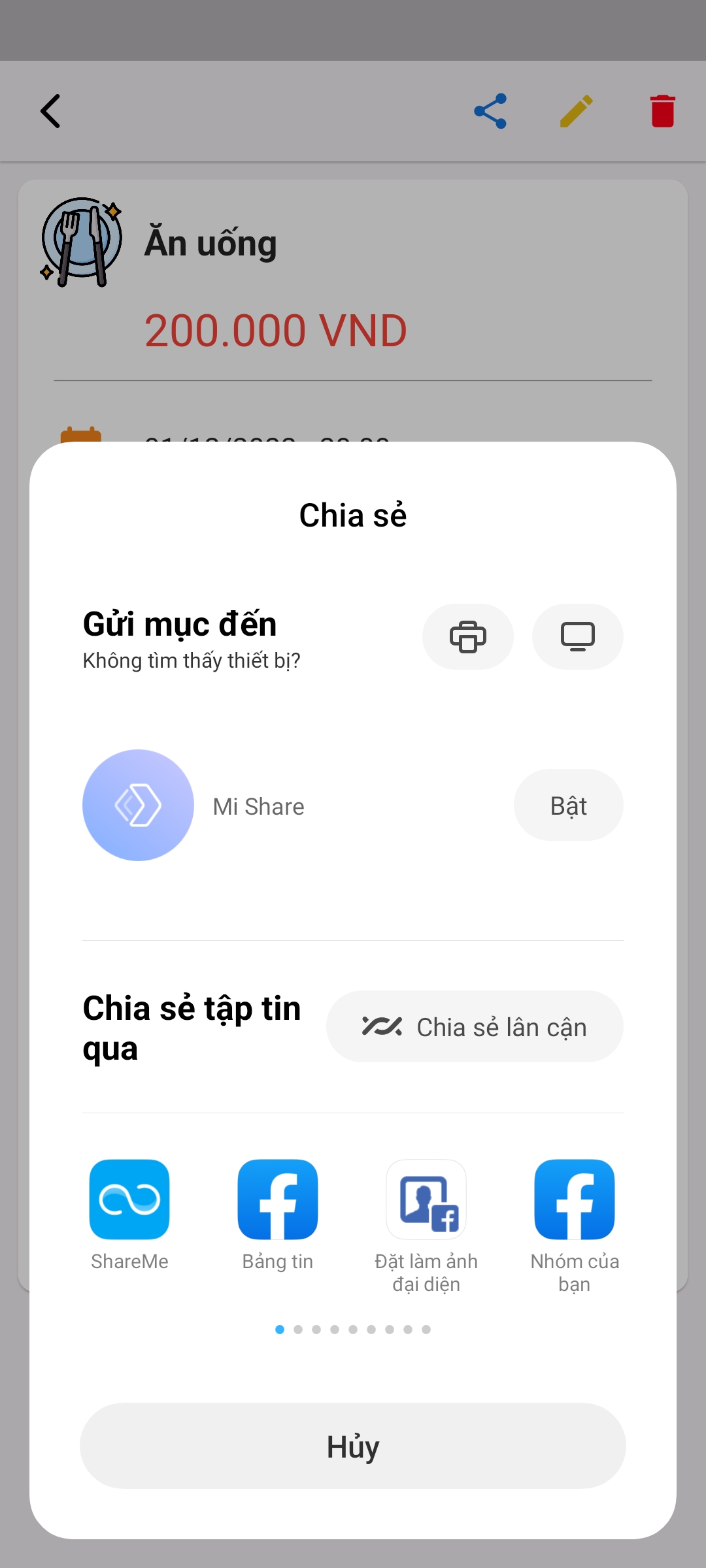Tap the Chia sẻ dialog title
706x1568 pixels.
click(x=353, y=515)
